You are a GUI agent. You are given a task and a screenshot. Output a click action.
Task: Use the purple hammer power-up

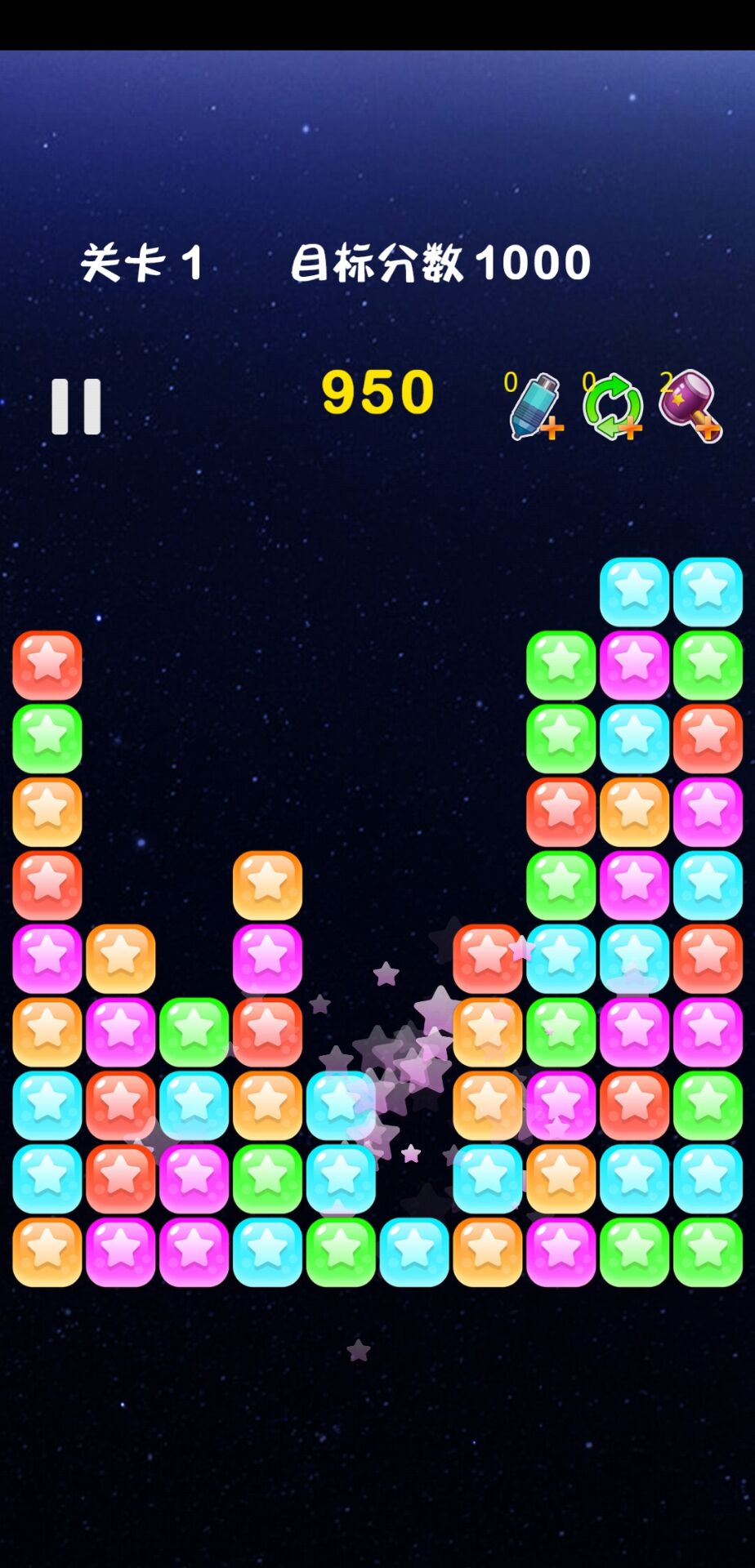coord(690,406)
